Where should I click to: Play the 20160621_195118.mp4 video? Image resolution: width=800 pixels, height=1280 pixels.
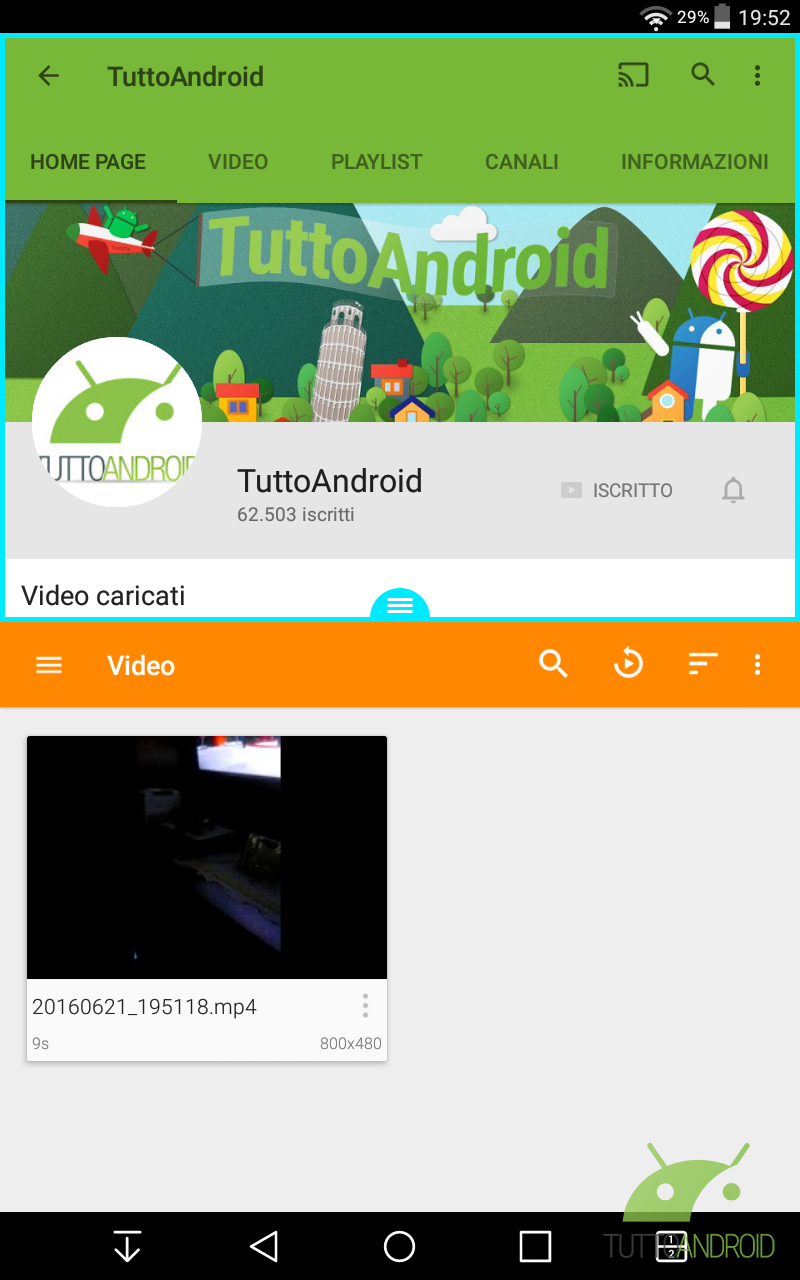[206, 858]
